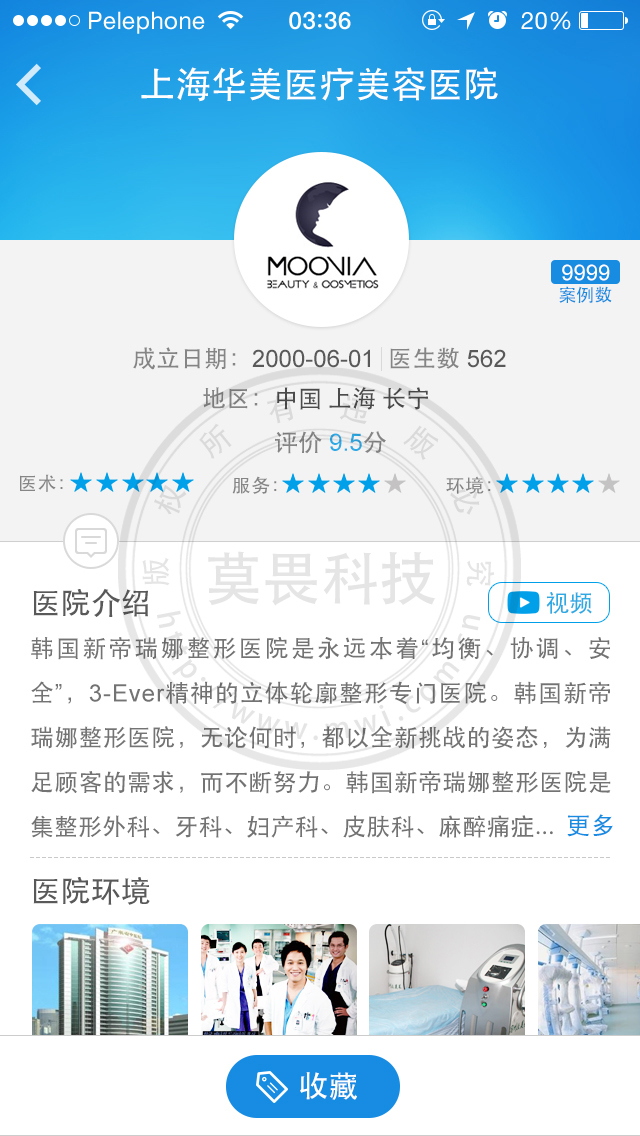Open the hospital building photo
Image resolution: width=640 pixels, height=1136 pixels.
[x=110, y=978]
